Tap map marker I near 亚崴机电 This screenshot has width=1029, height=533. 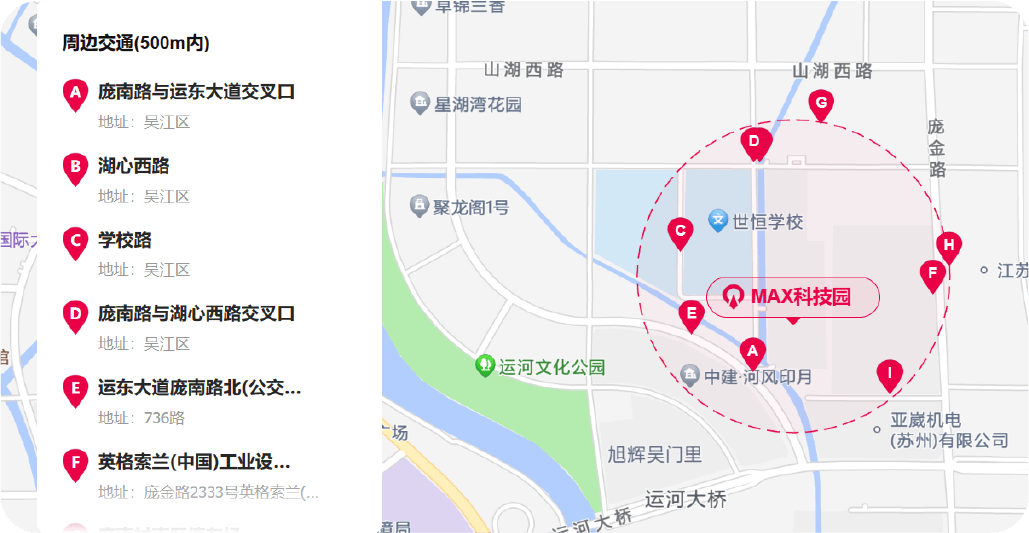coord(889,375)
